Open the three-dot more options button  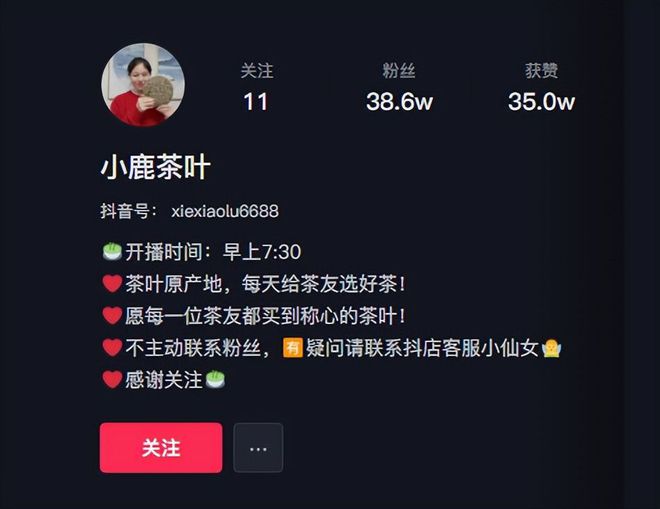(258, 448)
